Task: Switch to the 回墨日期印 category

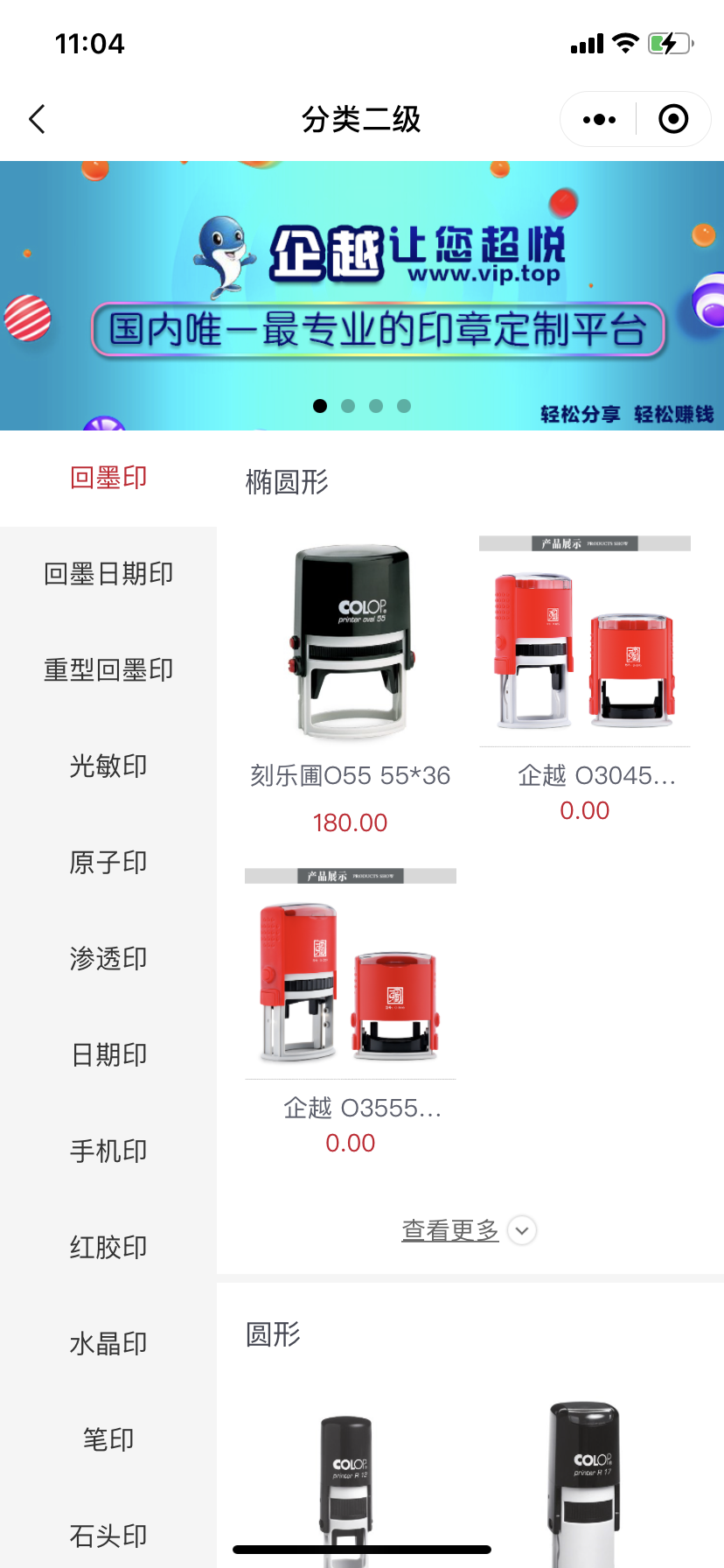Action: 108,574
